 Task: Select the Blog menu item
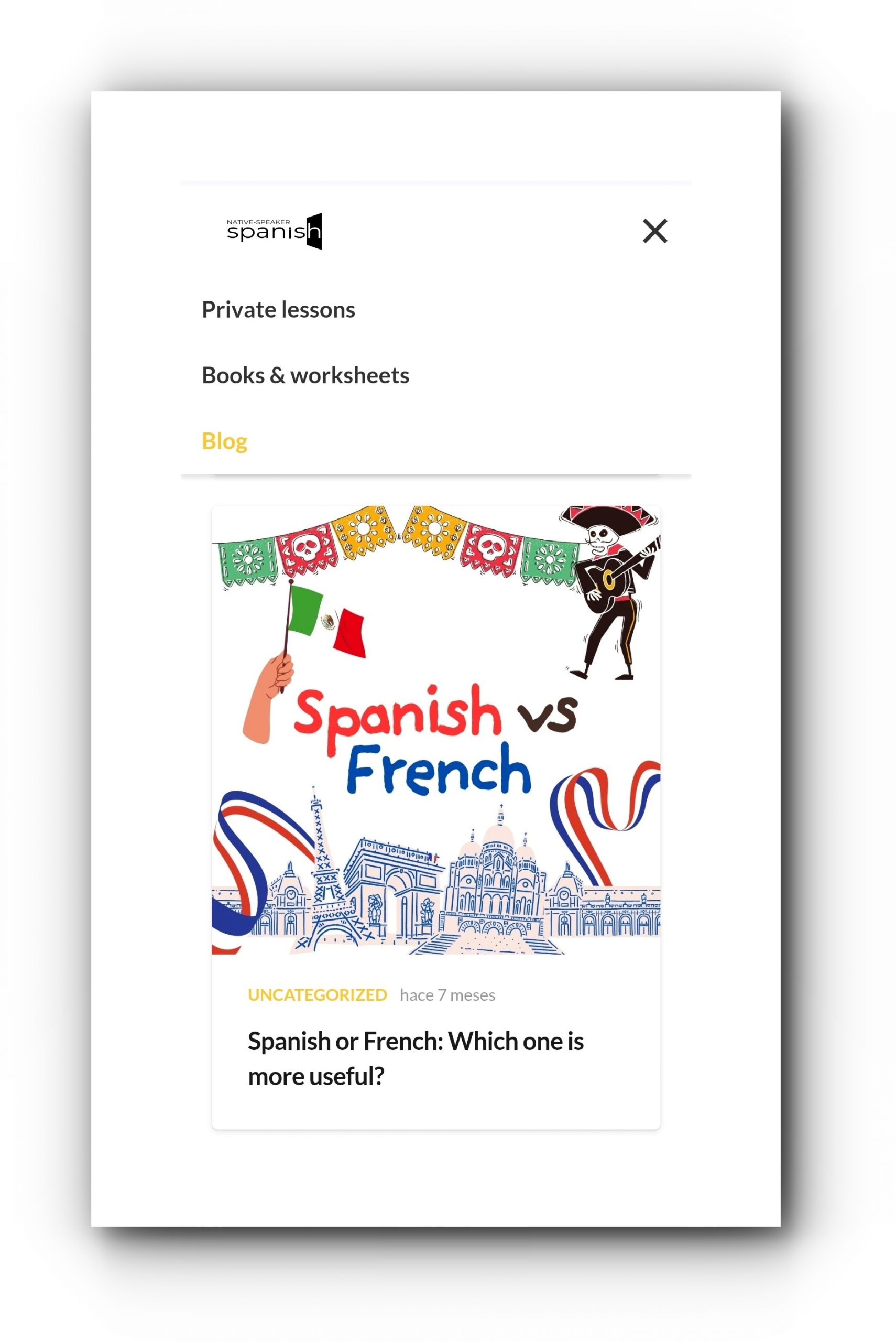point(225,441)
